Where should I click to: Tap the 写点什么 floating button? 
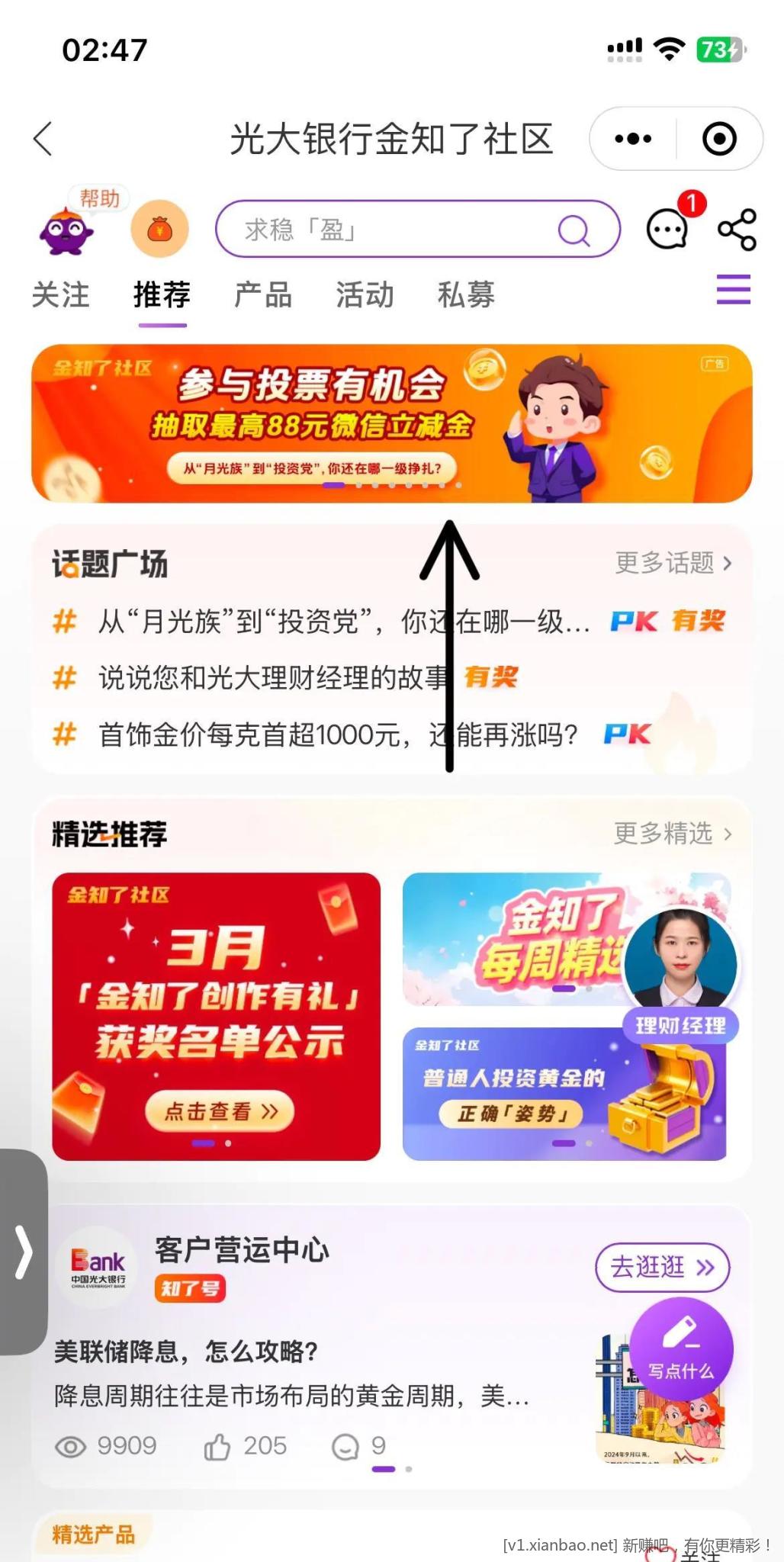681,1349
